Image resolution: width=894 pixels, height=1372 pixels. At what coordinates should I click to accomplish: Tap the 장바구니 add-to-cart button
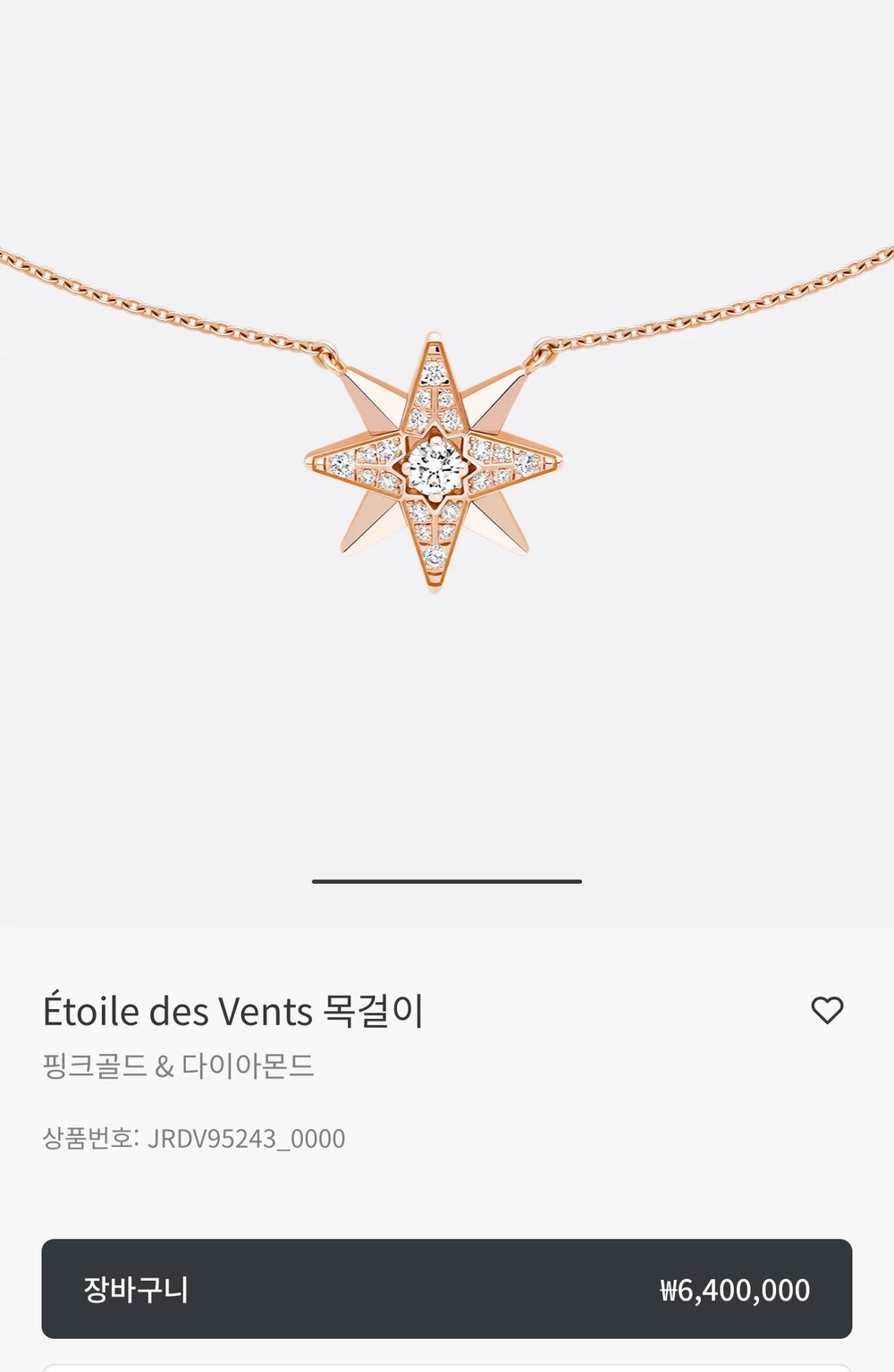point(446,1288)
